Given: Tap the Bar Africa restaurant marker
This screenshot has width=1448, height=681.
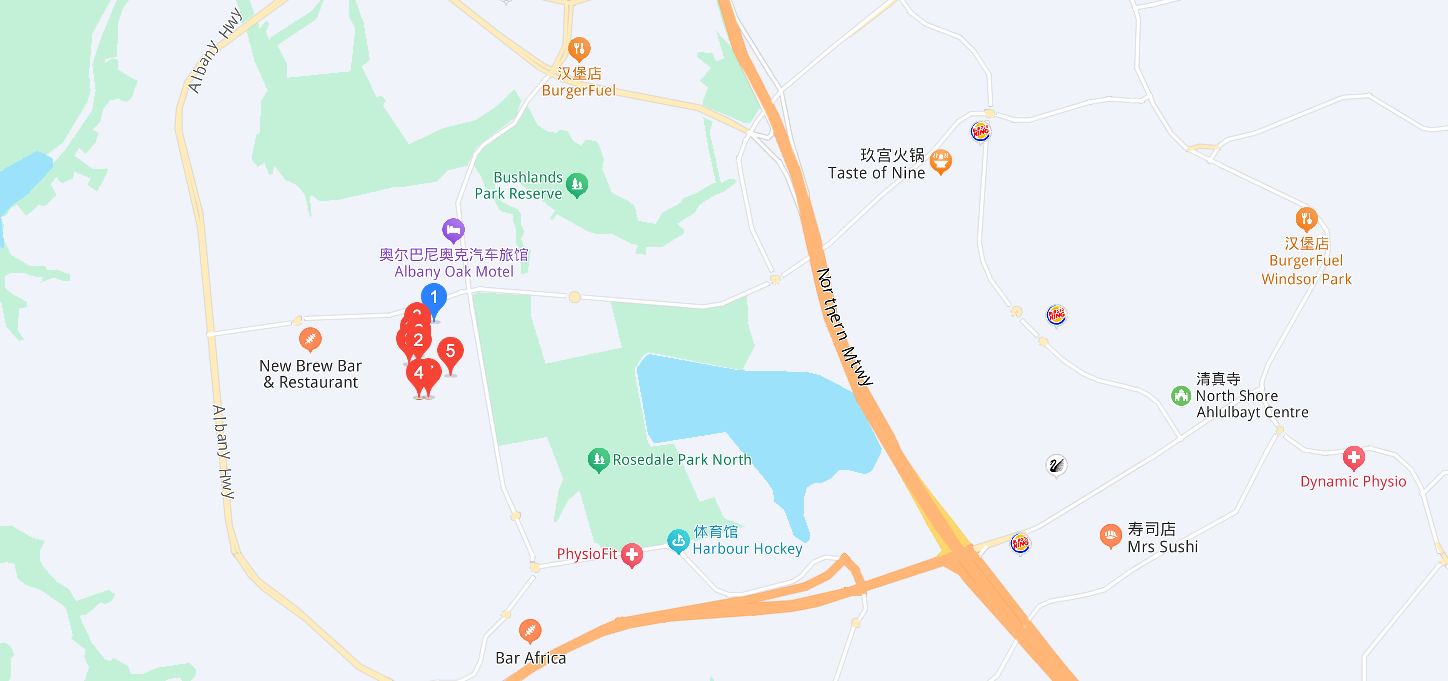Looking at the screenshot, I should [x=530, y=631].
